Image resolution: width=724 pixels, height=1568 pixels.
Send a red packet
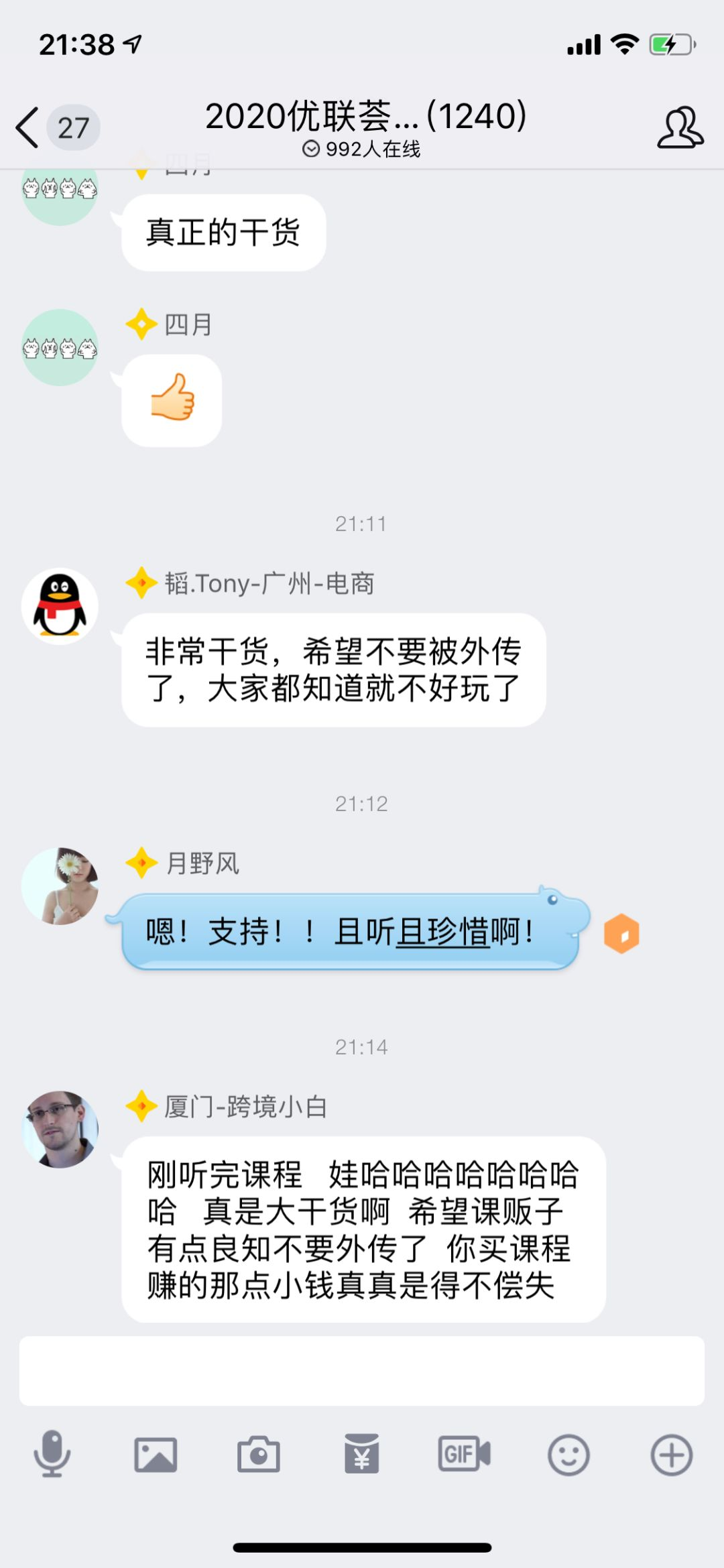[x=362, y=1455]
